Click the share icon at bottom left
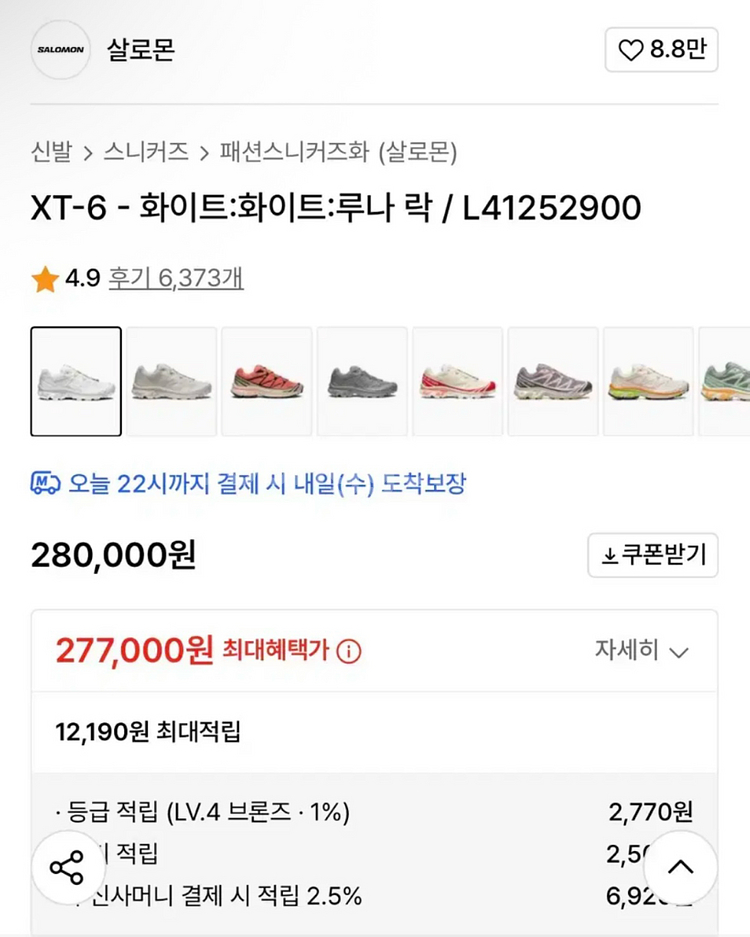Viewport: 750px width, 937px height. click(67, 869)
